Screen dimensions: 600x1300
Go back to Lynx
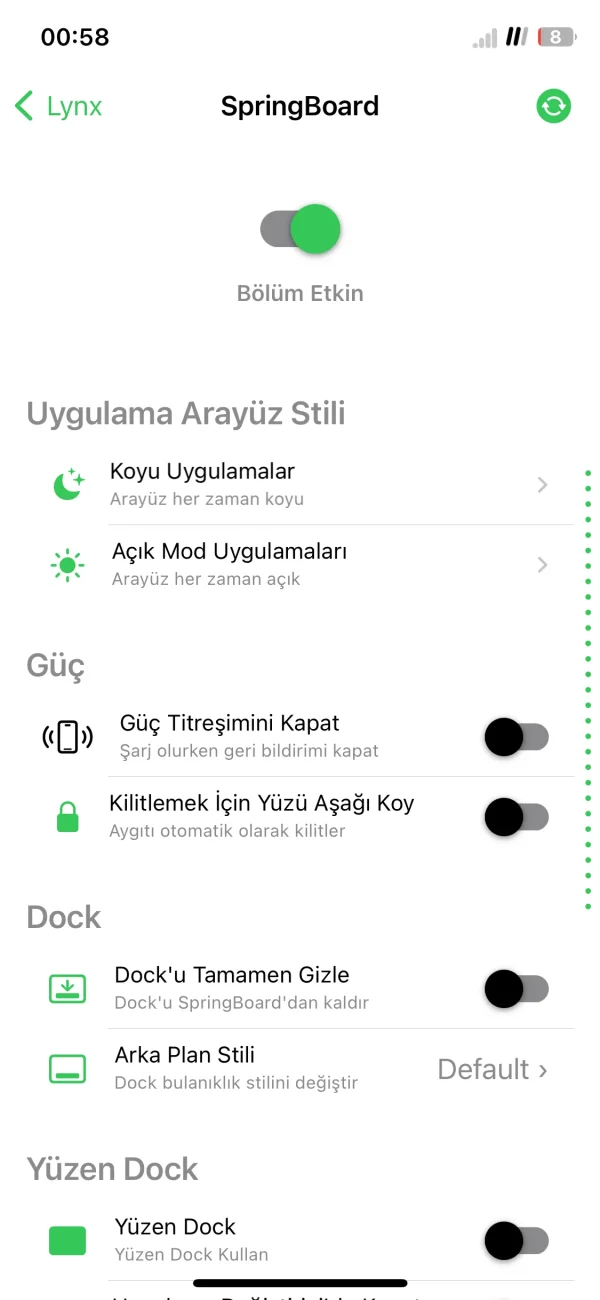coord(59,106)
